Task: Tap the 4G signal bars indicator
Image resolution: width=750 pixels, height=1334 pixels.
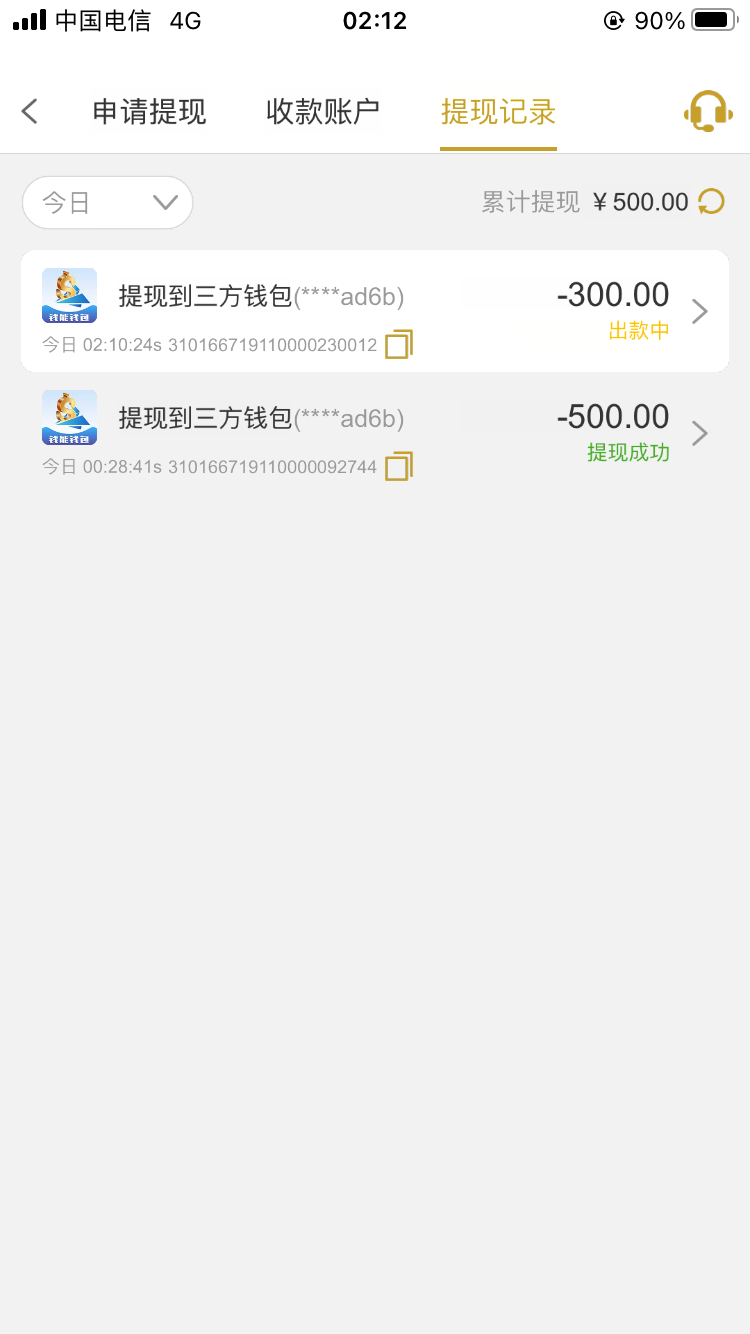Action: [x=25, y=18]
